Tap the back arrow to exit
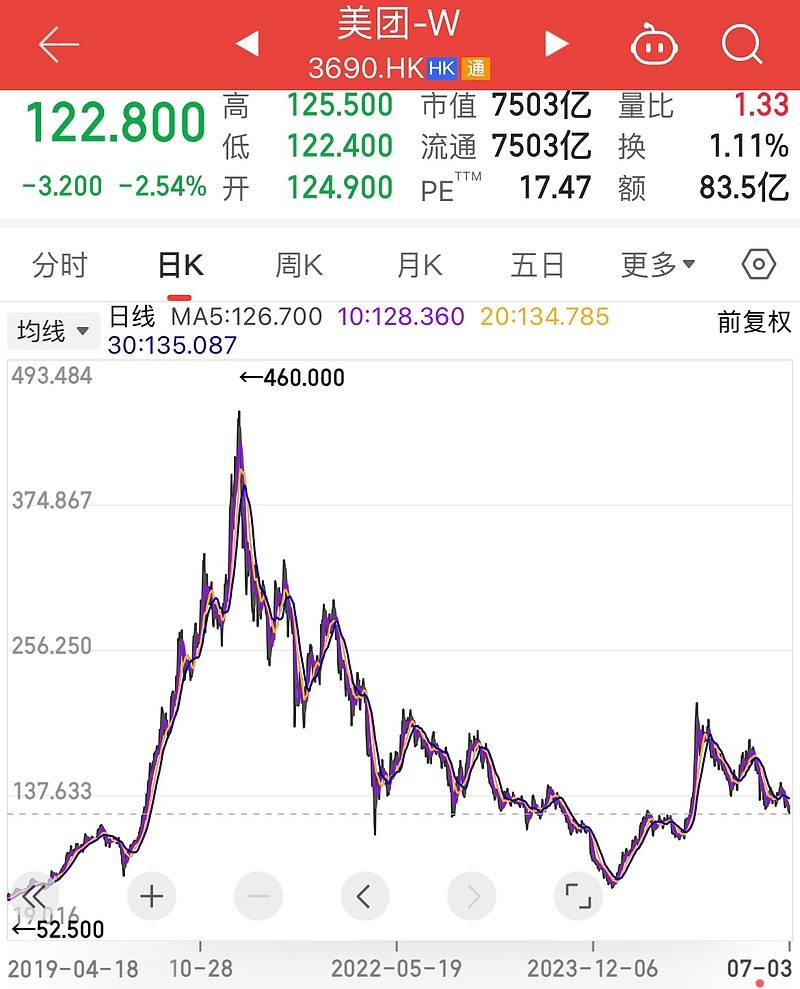Image resolution: width=800 pixels, height=989 pixels. coord(58,44)
